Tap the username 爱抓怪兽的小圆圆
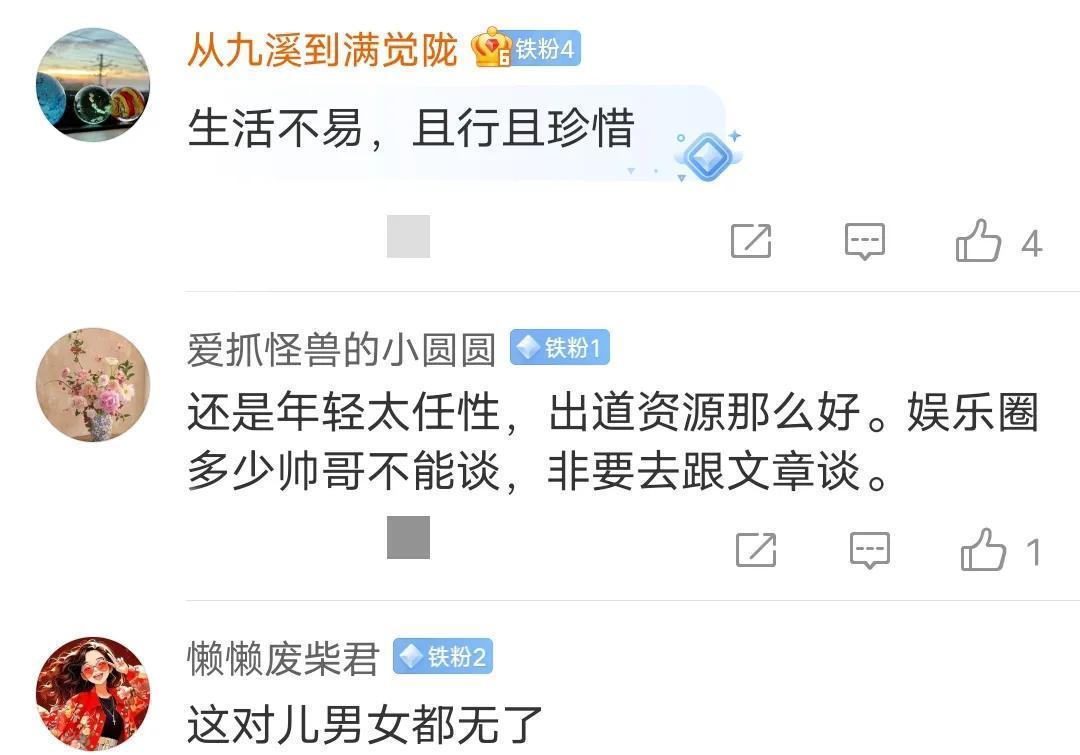This screenshot has height=755, width=1080. [x=341, y=349]
